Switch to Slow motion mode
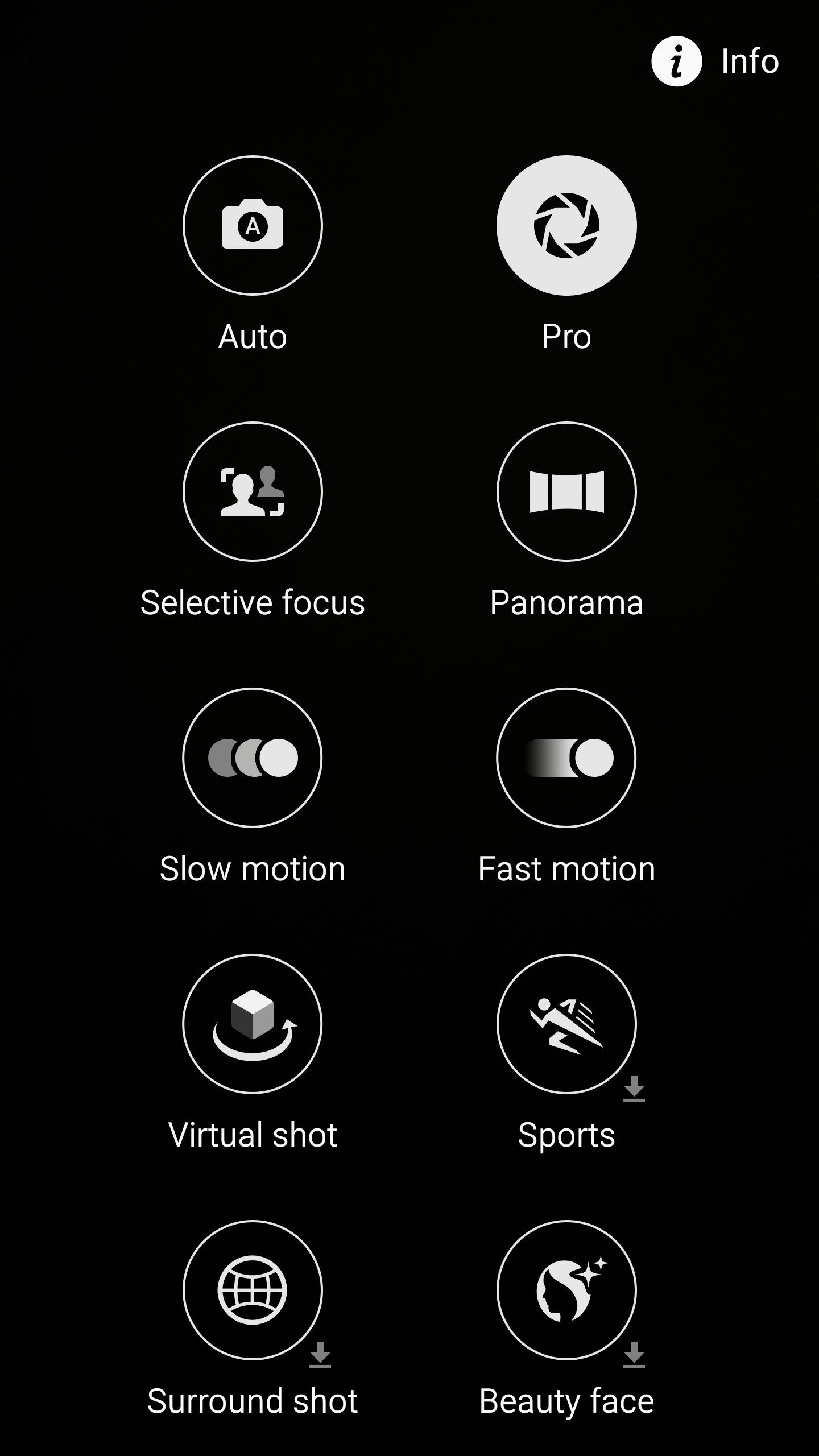Screen dimensions: 819x1456 click(253, 758)
